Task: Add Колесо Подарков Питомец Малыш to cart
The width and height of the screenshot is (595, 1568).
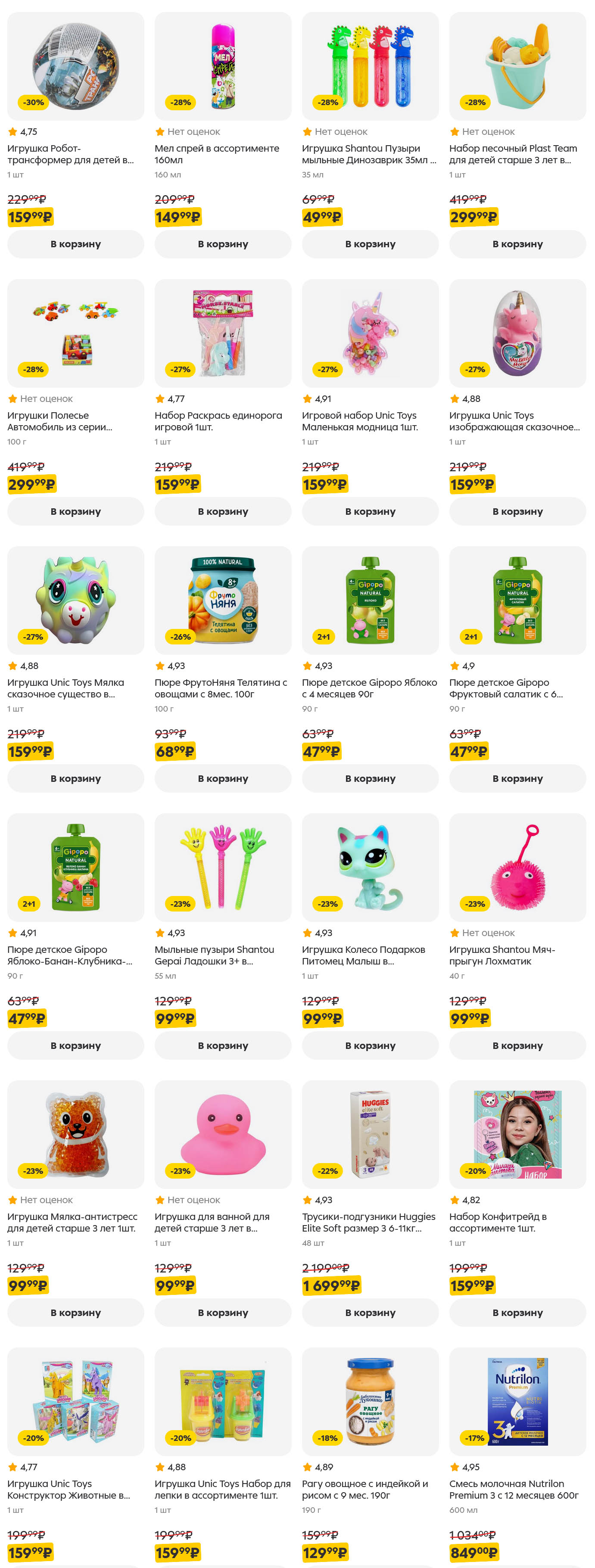Action: pyautogui.click(x=370, y=1045)
